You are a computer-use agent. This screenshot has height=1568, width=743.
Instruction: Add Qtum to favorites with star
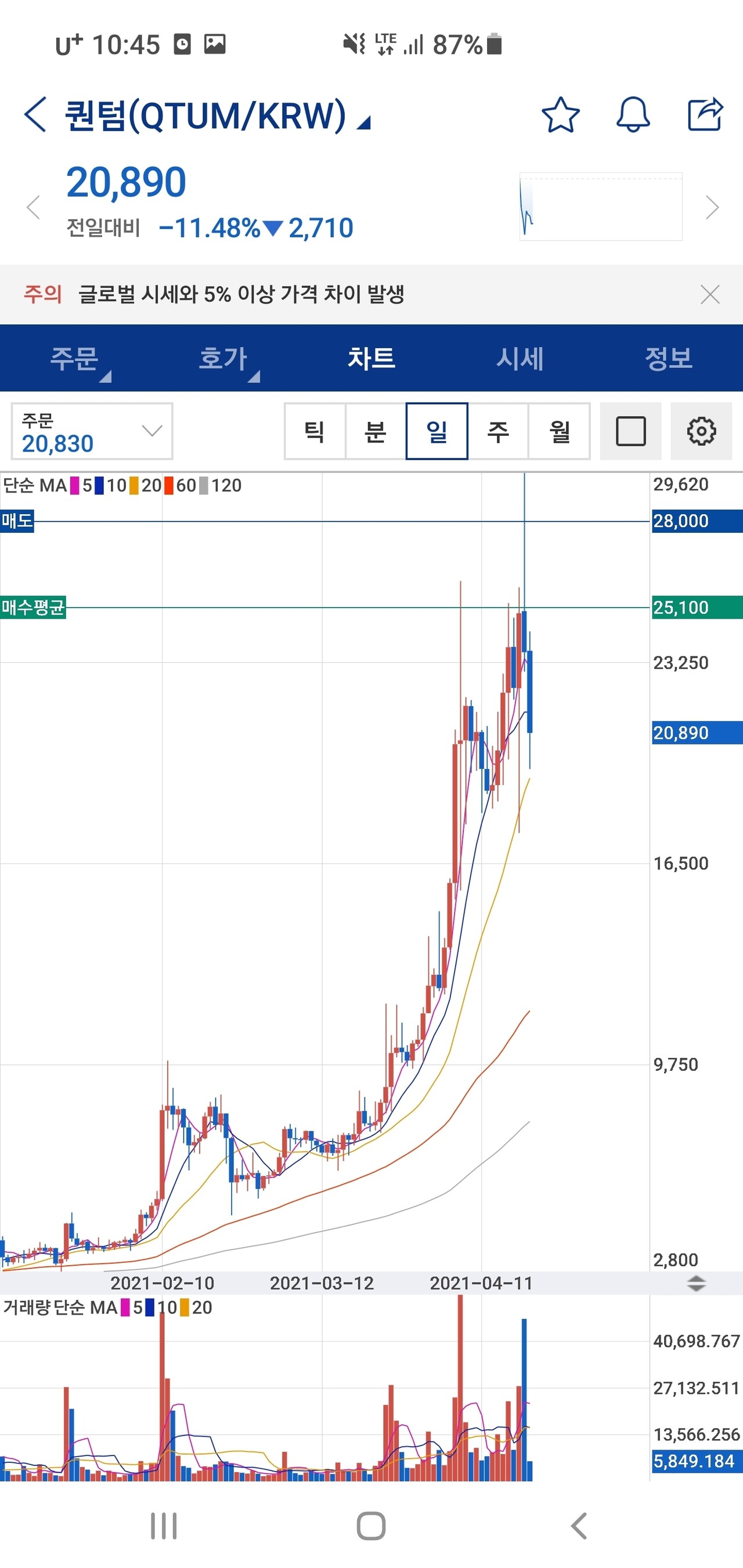(x=560, y=114)
